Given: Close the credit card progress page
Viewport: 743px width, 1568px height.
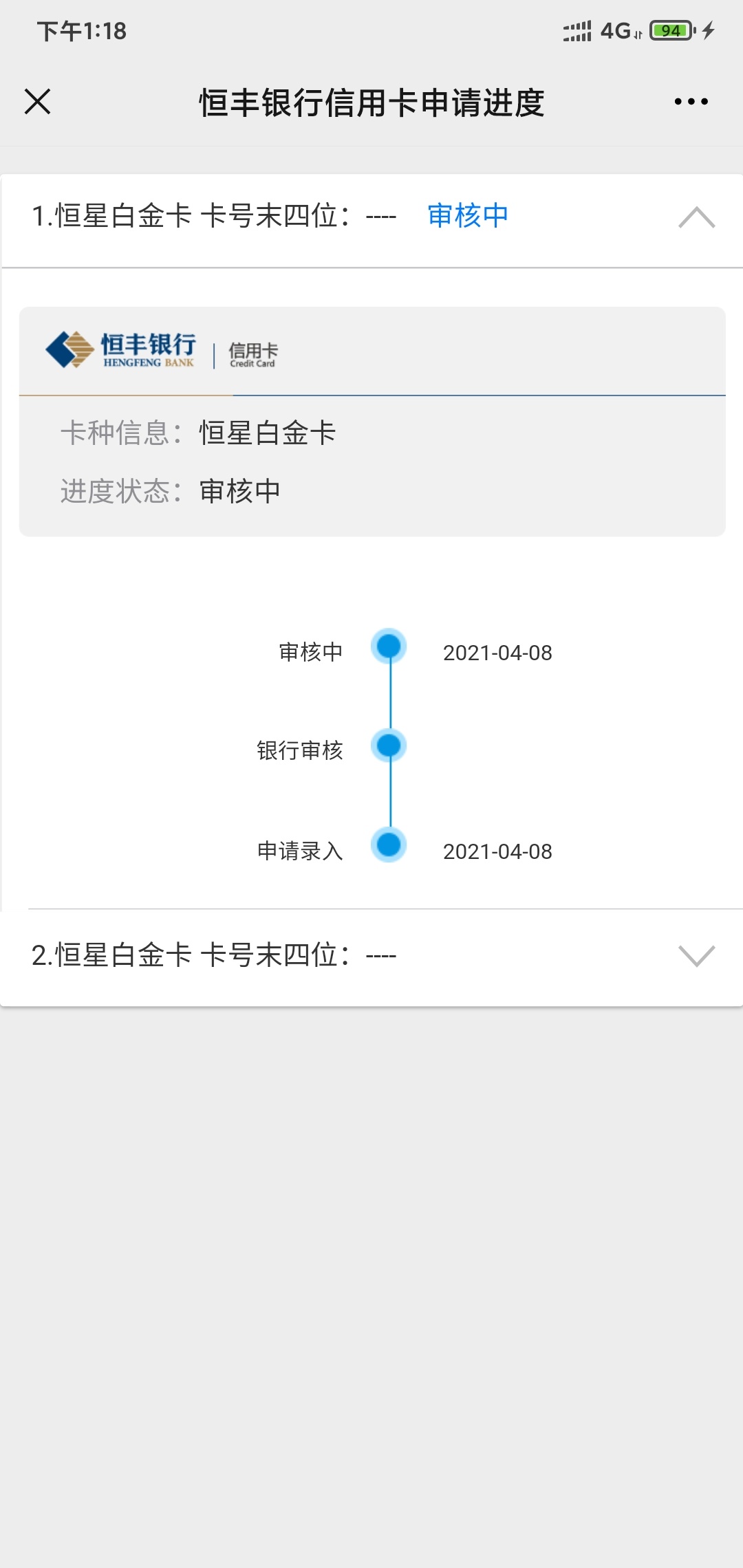Looking at the screenshot, I should click(38, 102).
